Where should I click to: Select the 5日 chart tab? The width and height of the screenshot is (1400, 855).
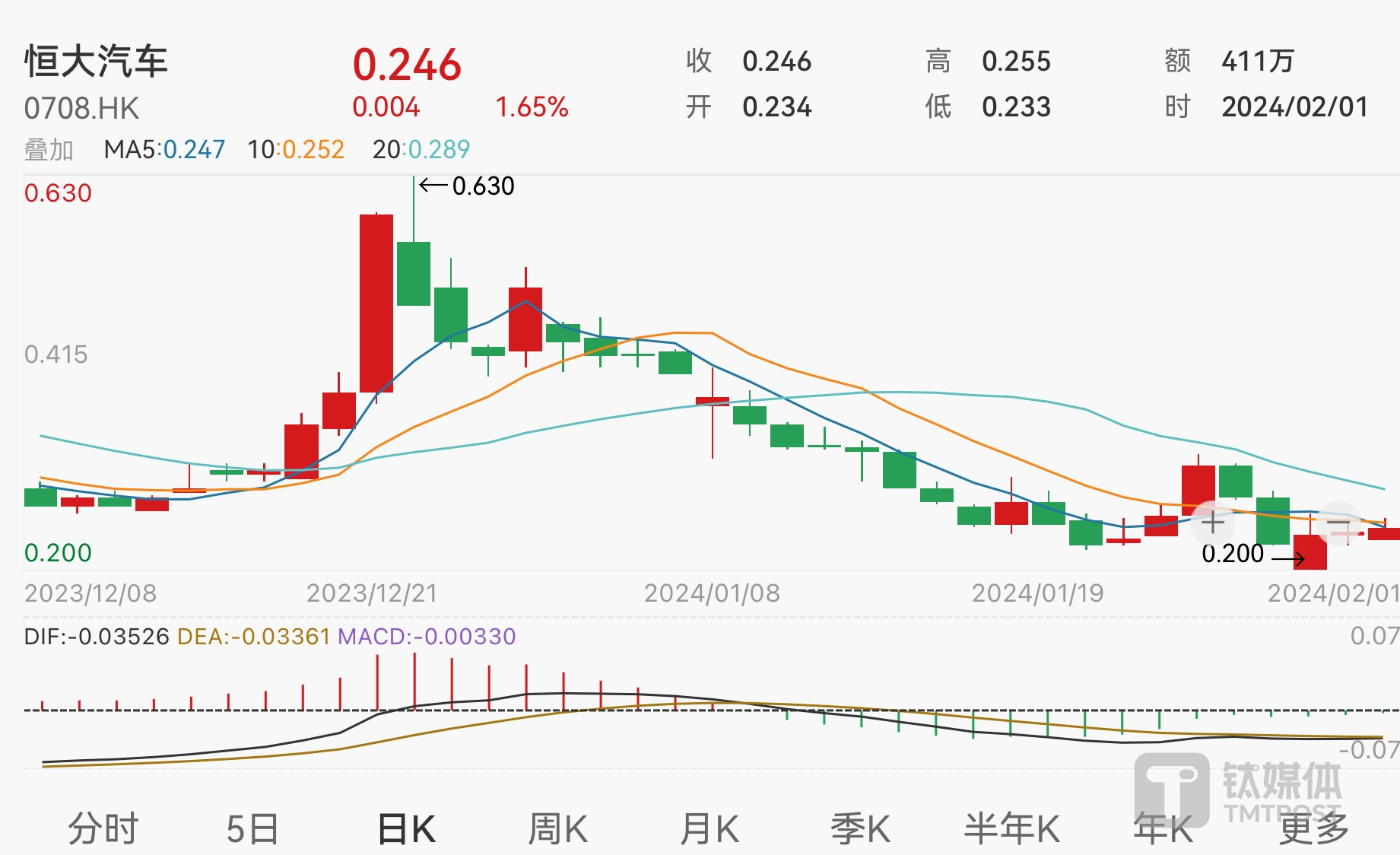[252, 828]
